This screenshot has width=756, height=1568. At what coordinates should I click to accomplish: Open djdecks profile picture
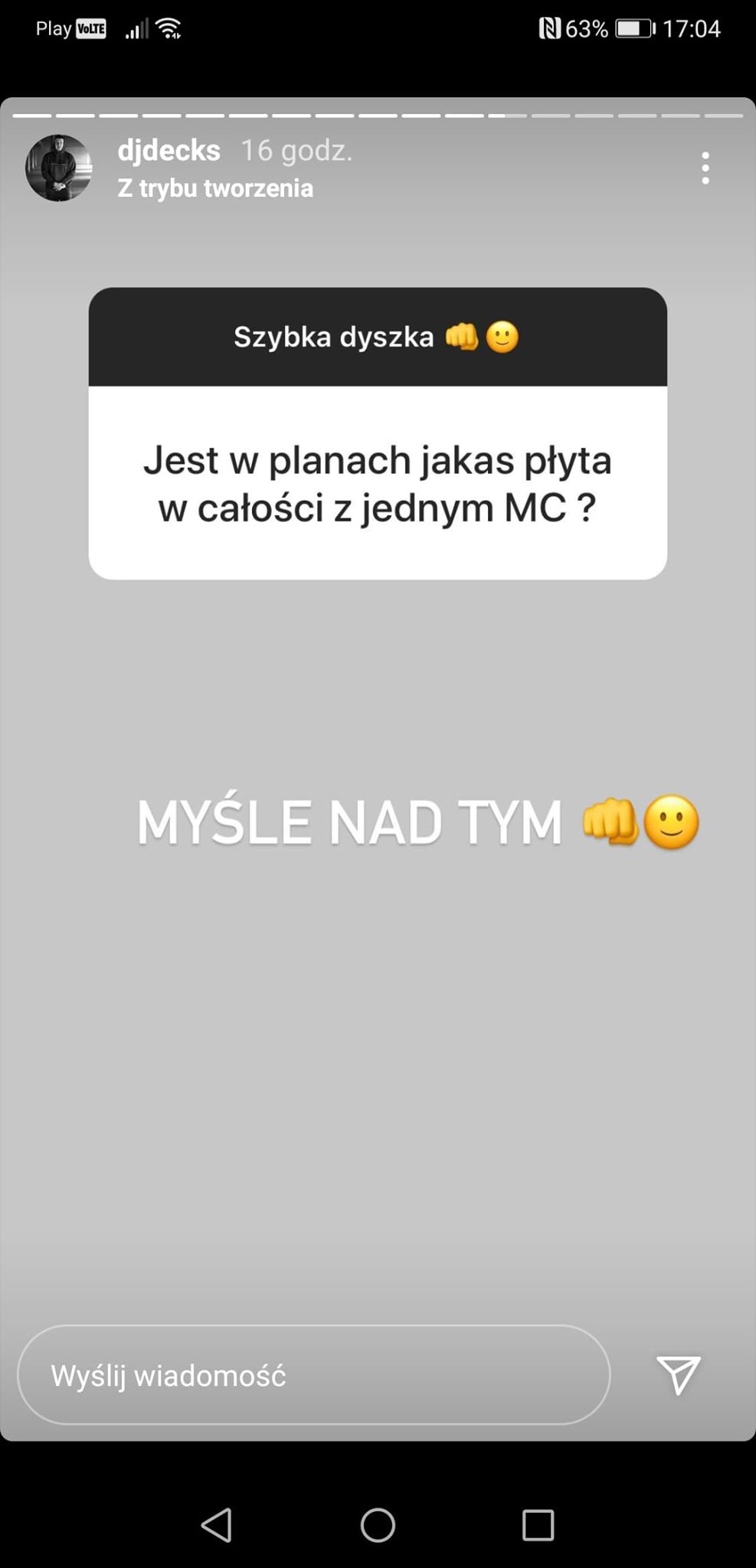click(59, 168)
